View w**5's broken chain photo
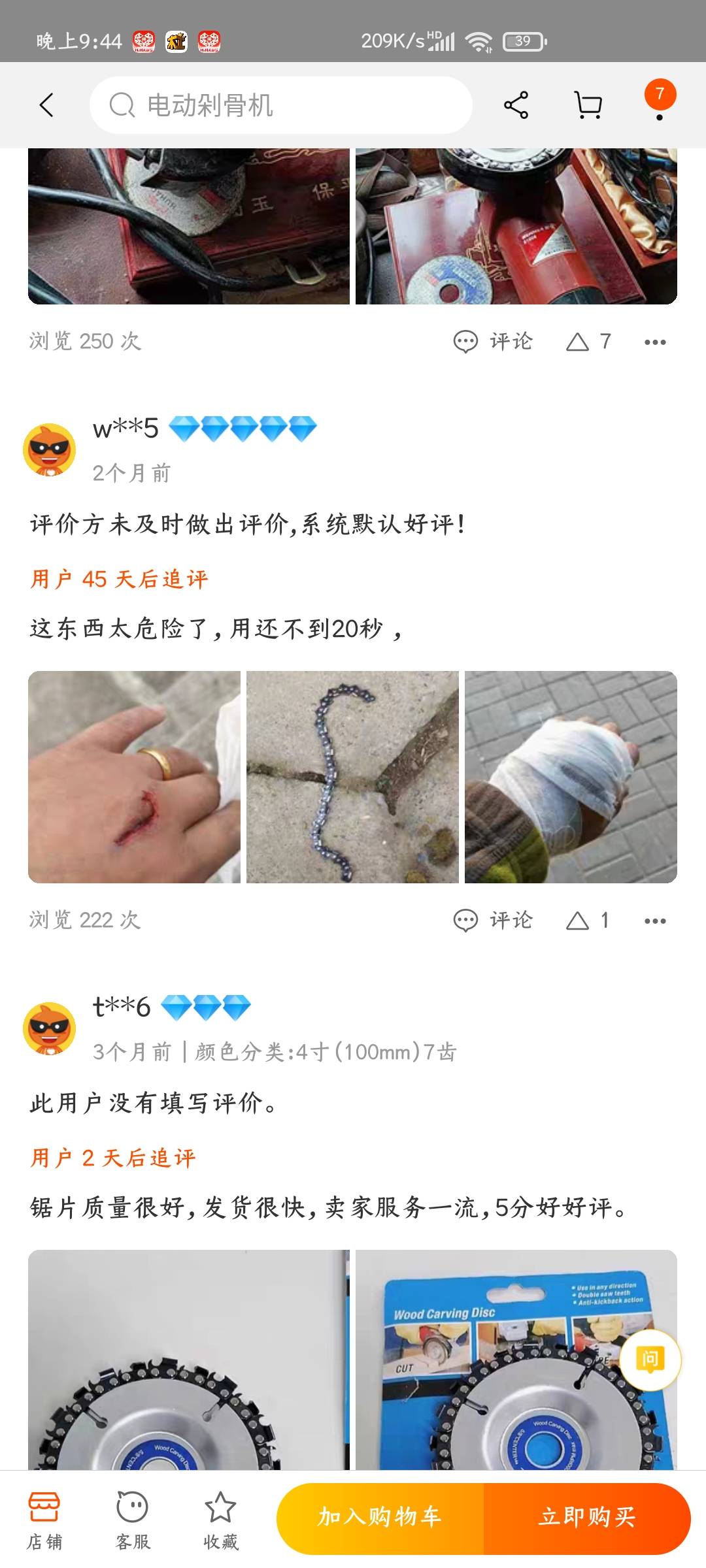 click(352, 777)
